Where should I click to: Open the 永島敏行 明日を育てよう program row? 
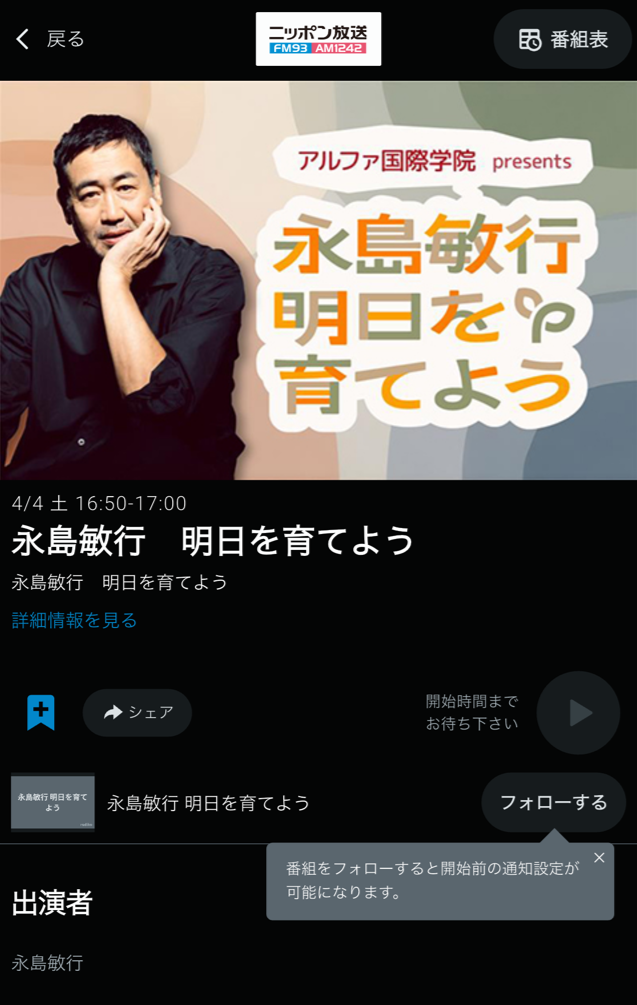pyautogui.click(x=208, y=802)
